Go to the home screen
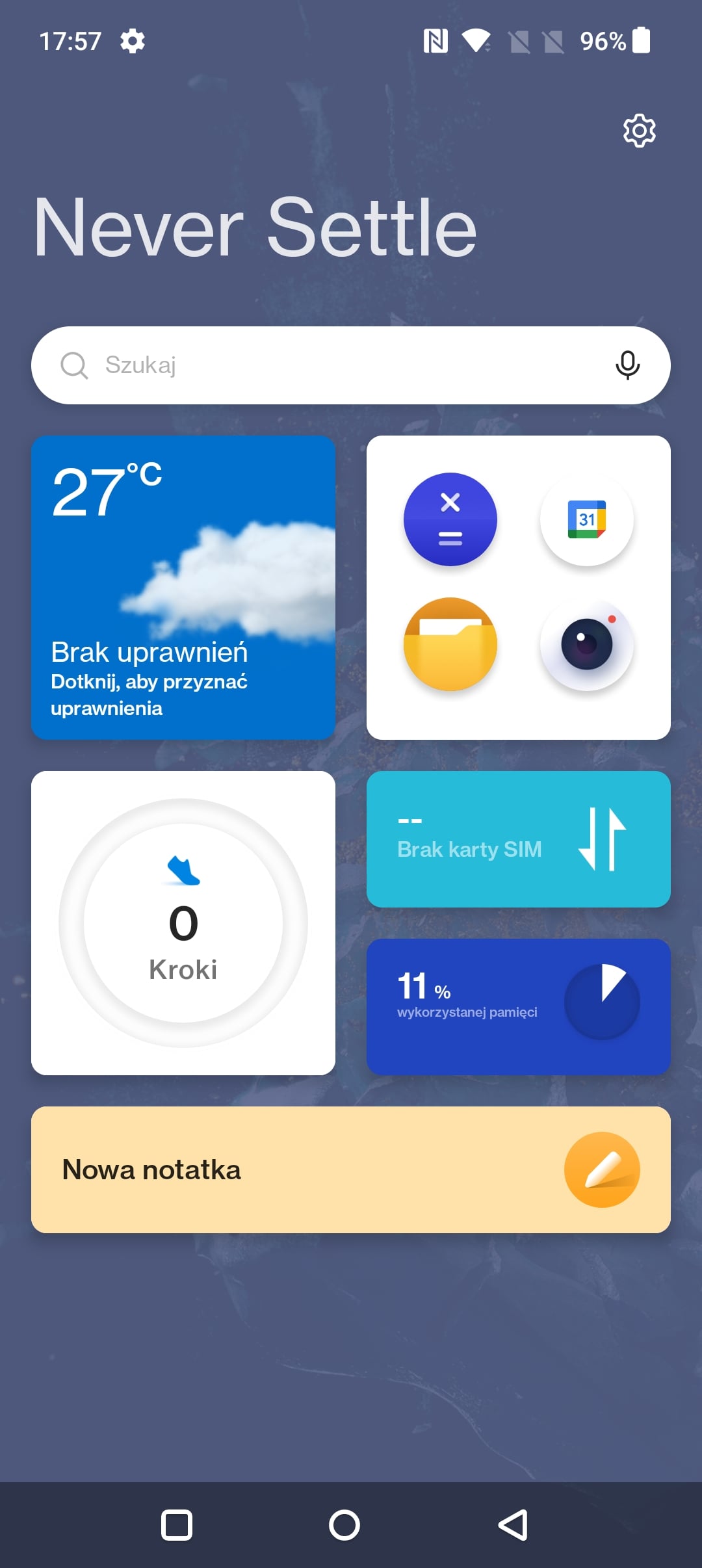This screenshot has width=702, height=1568. pos(344,1525)
